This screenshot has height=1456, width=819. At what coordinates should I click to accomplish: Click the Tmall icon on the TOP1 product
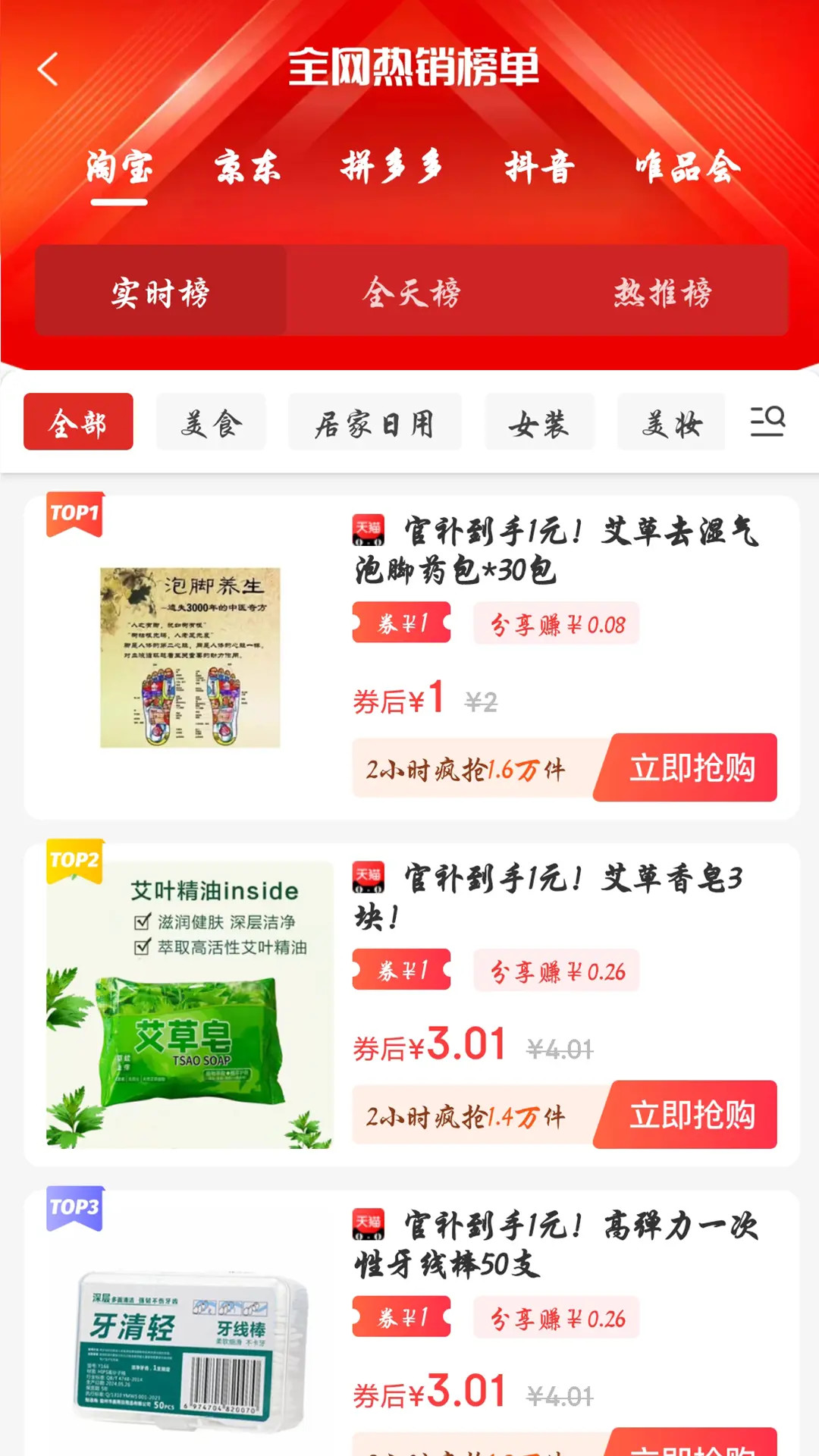pyautogui.click(x=369, y=531)
